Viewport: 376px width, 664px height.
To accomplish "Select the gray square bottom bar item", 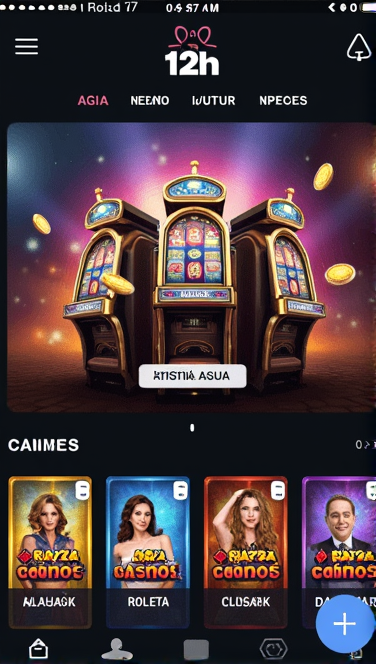I will pyautogui.click(x=196, y=650).
